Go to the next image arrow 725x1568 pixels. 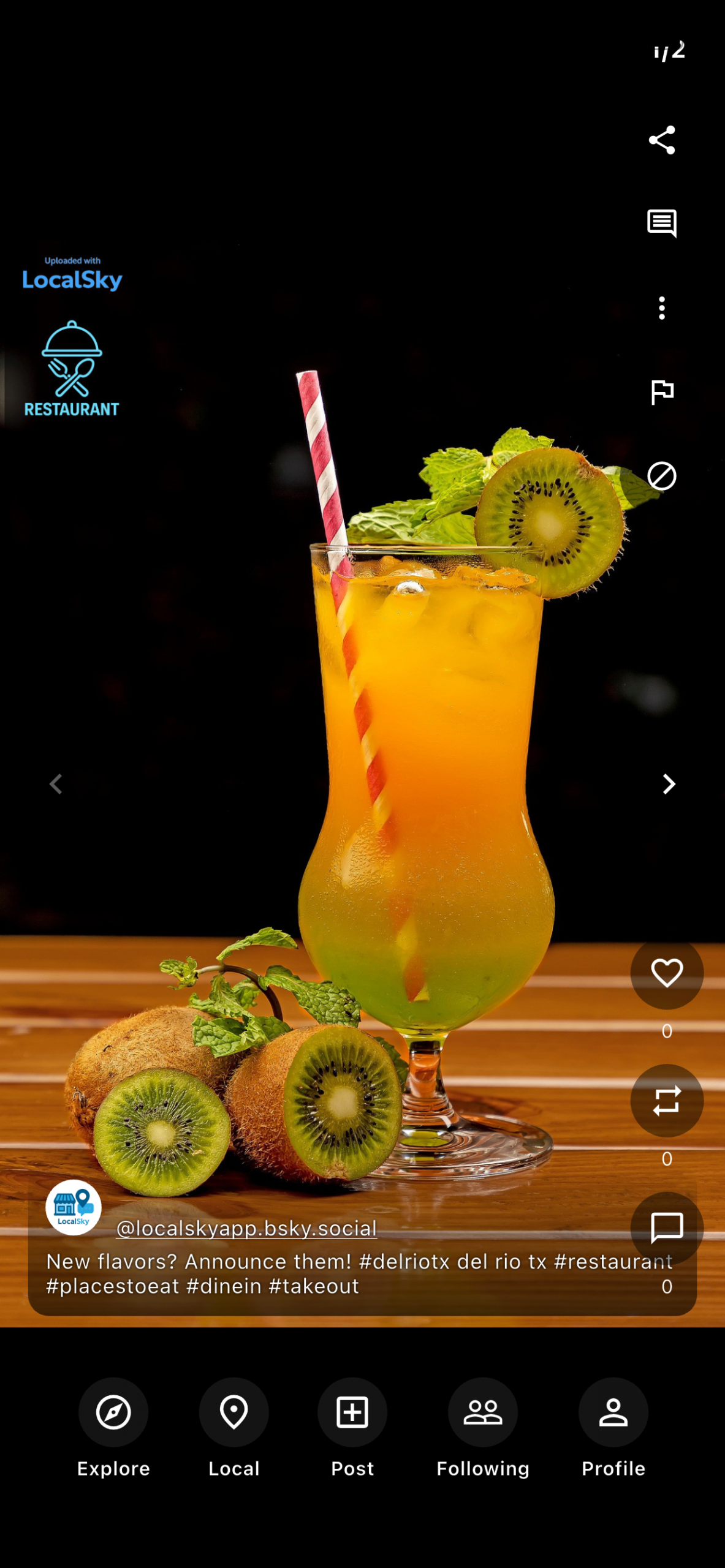[669, 784]
